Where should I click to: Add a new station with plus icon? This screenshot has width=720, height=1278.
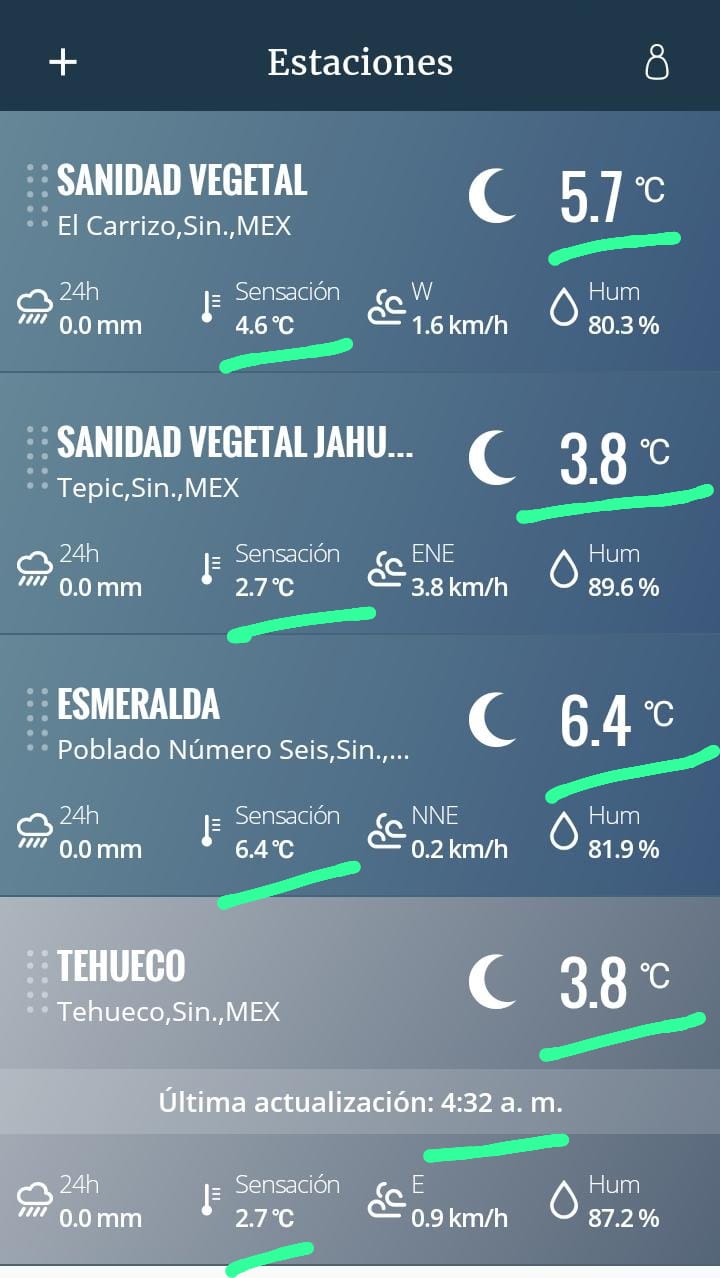point(63,62)
